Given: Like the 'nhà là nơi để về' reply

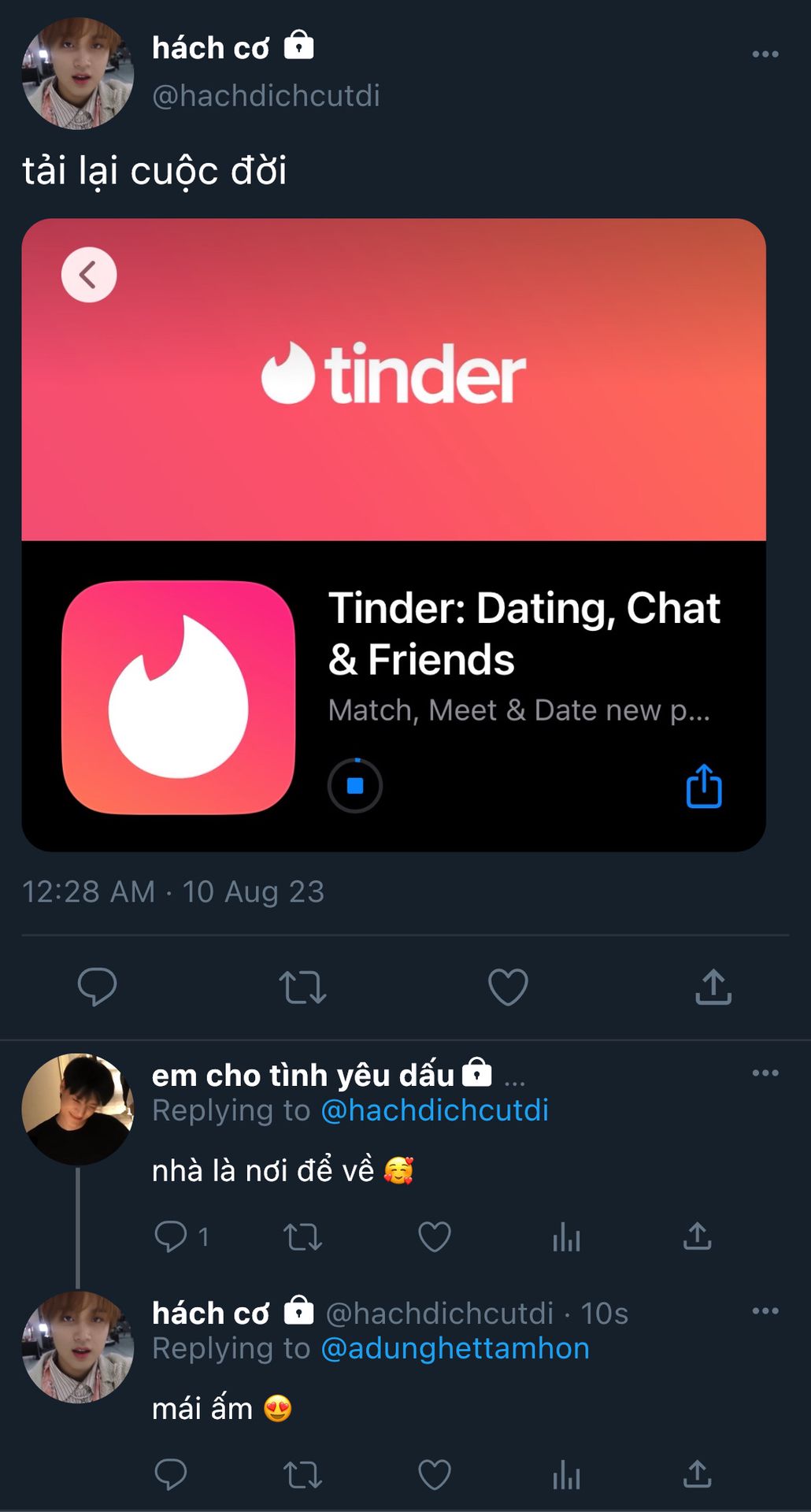Looking at the screenshot, I should click(x=434, y=1236).
